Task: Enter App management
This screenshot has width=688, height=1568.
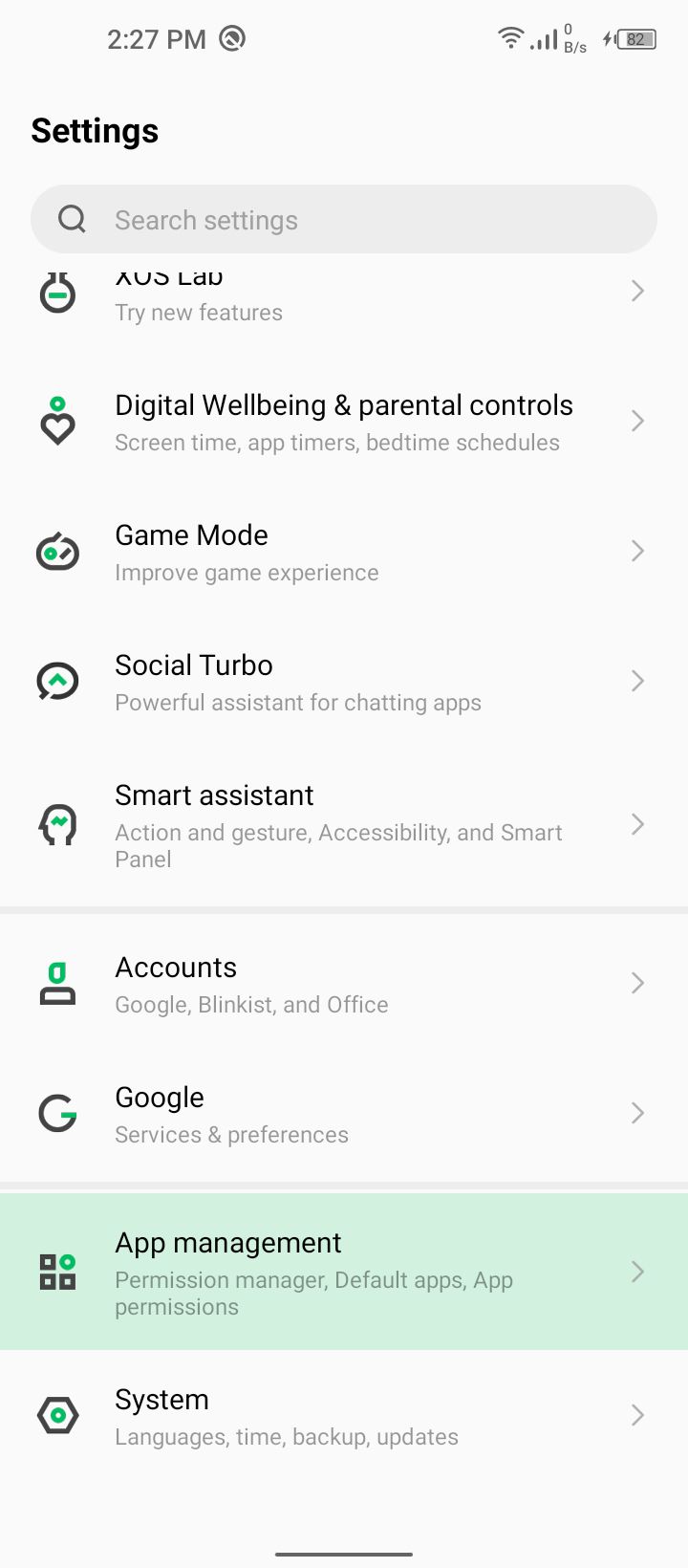Action: [344, 1272]
